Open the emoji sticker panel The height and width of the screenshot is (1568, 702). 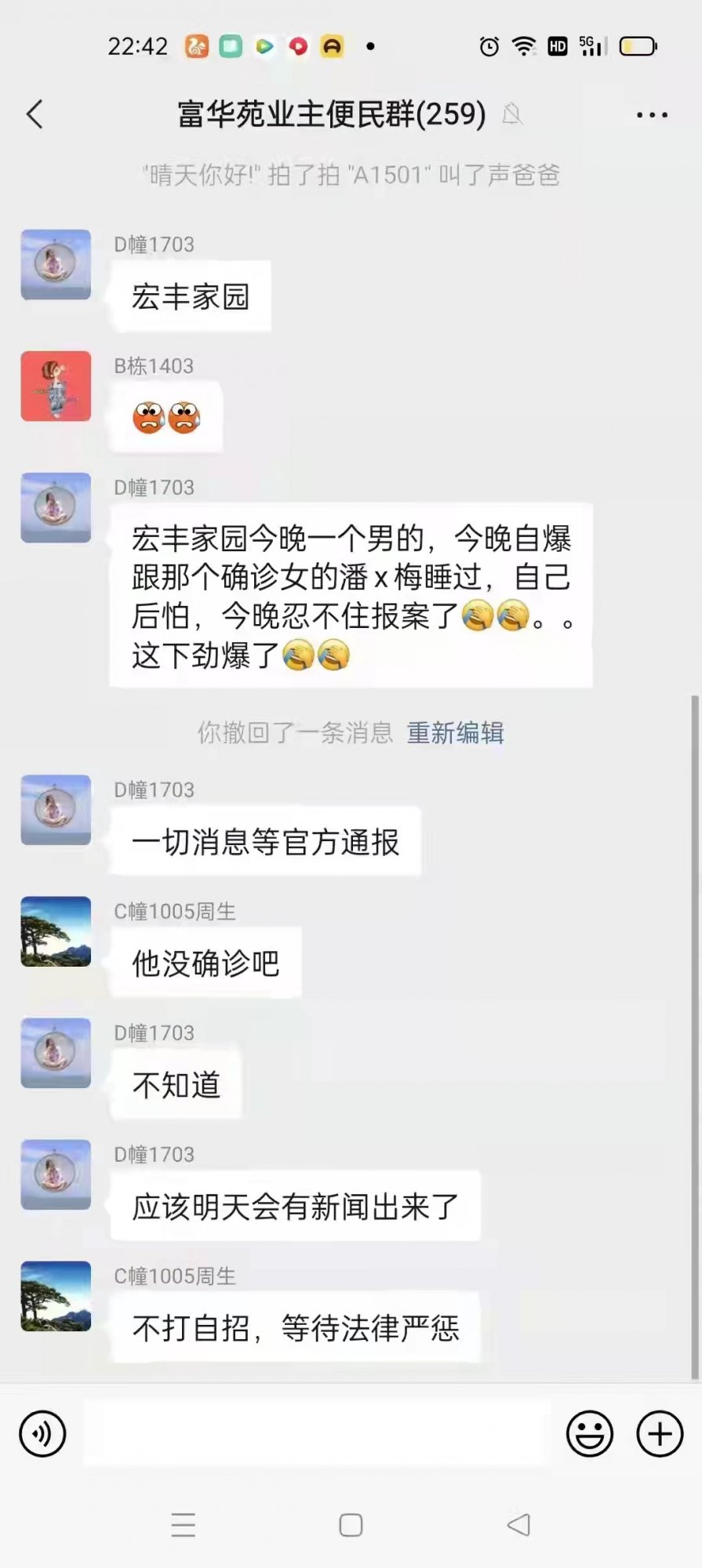tap(589, 1434)
